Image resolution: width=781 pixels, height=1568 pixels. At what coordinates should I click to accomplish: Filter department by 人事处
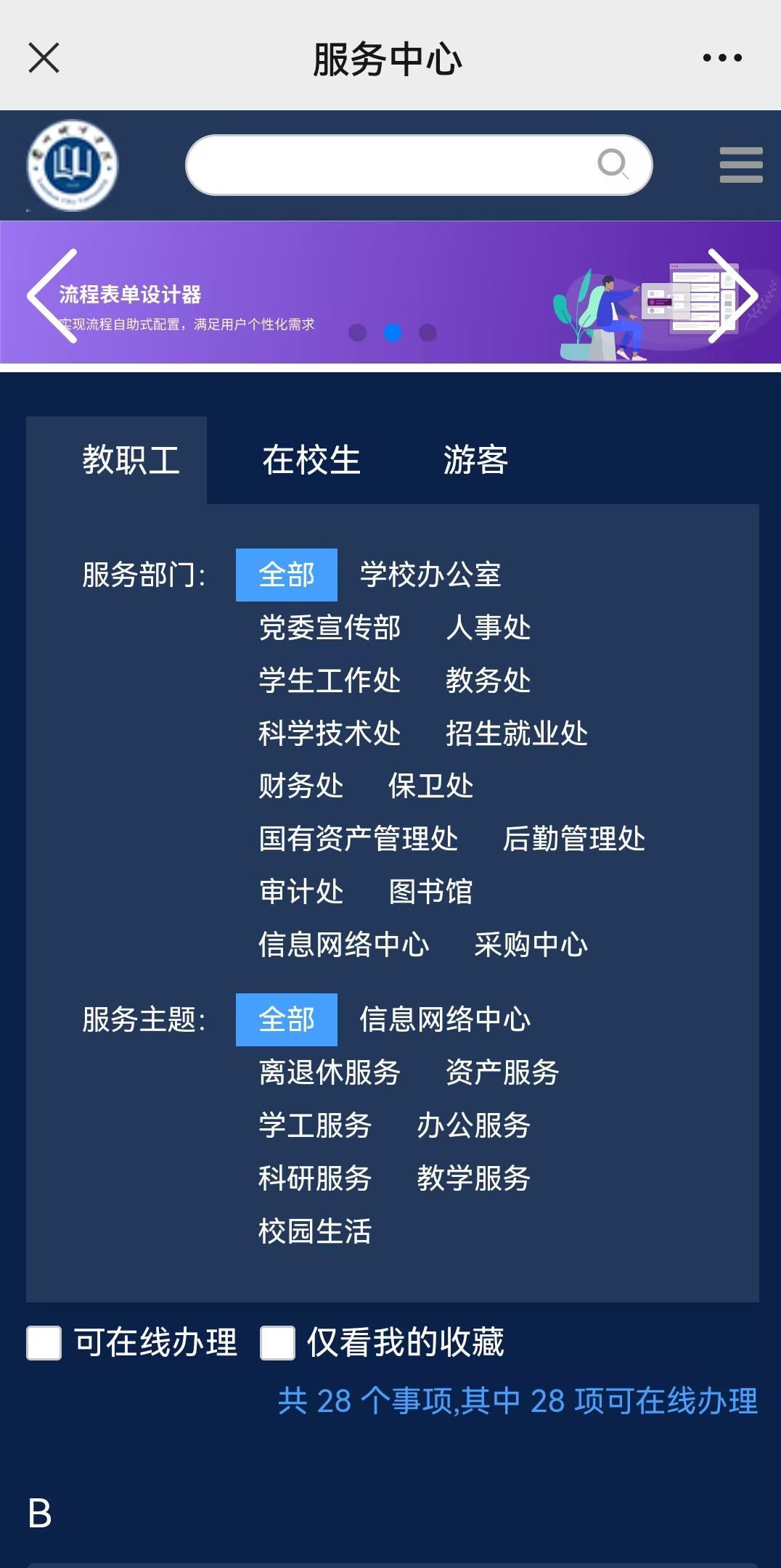488,628
